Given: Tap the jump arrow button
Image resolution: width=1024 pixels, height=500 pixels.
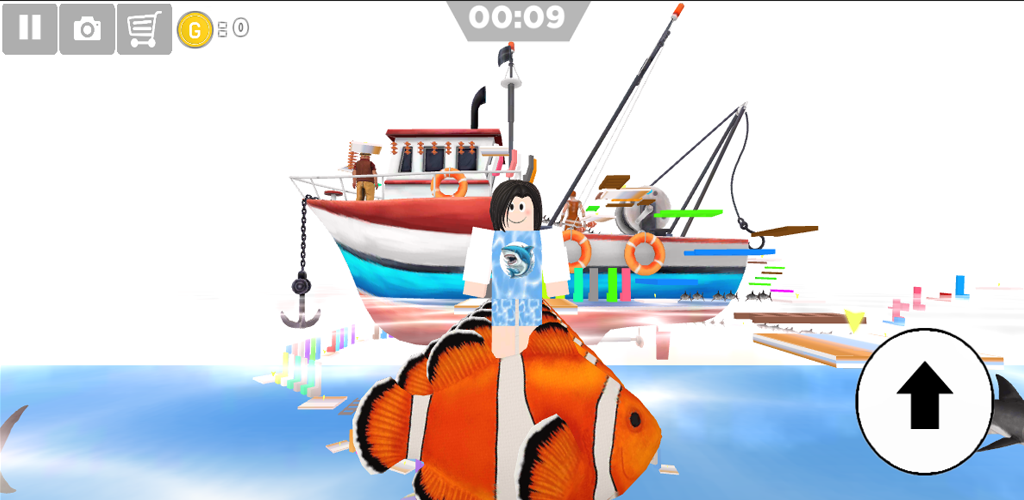Looking at the screenshot, I should click(x=924, y=398).
